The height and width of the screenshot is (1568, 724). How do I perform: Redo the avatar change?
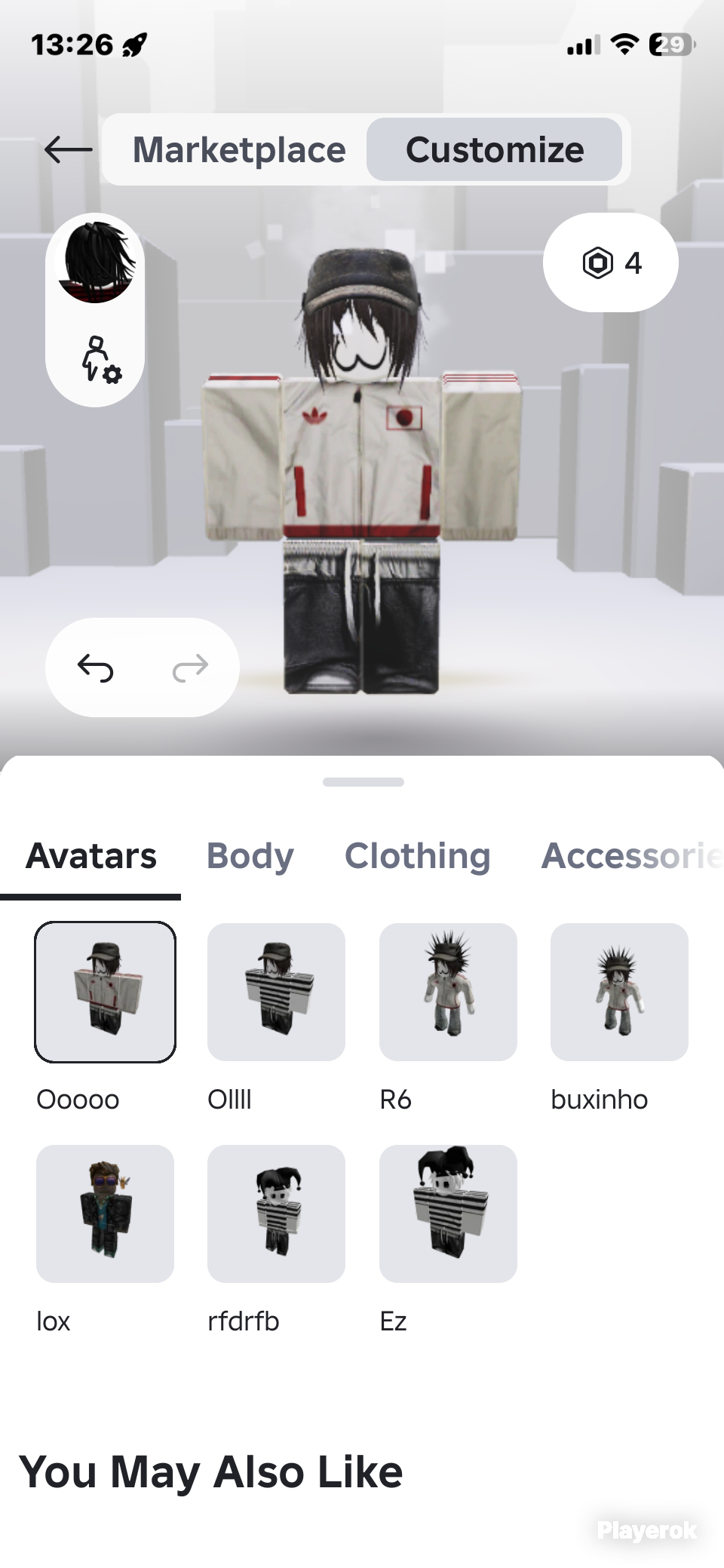click(190, 667)
